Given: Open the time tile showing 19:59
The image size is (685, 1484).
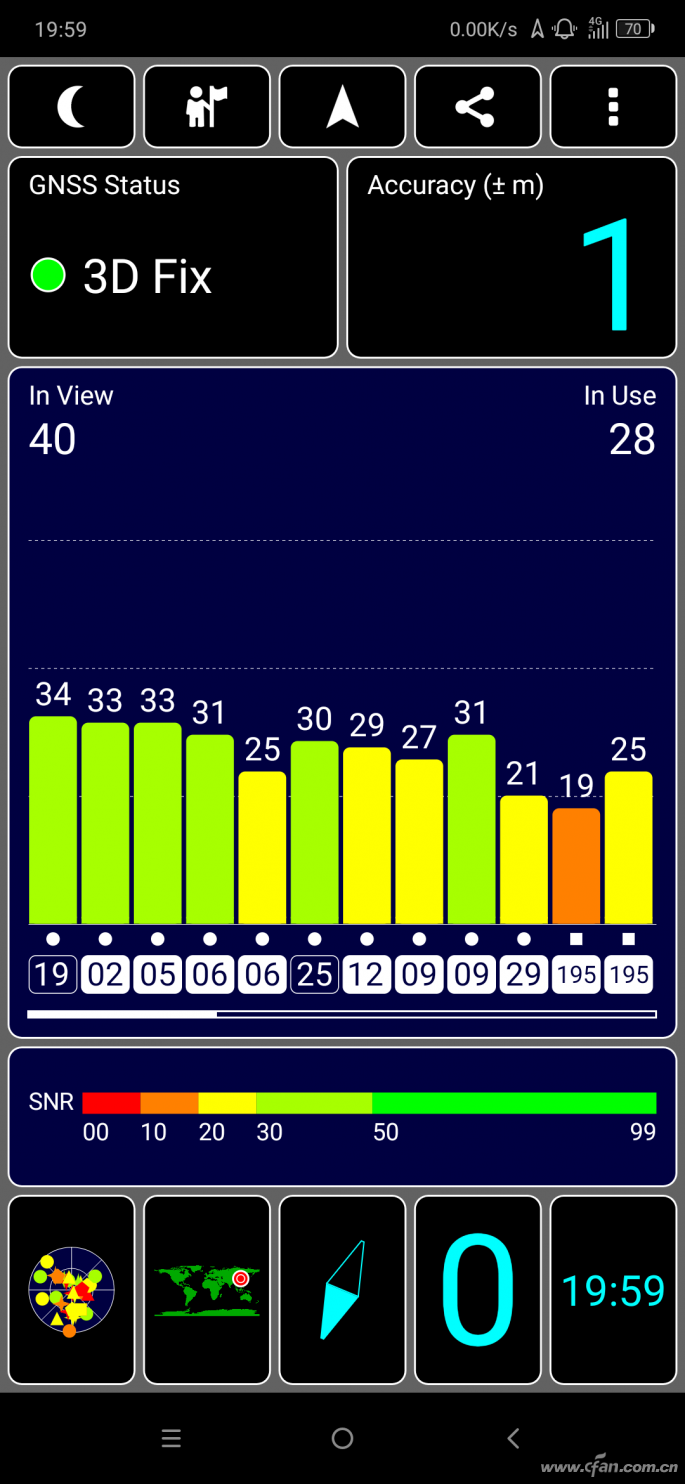Looking at the screenshot, I should [x=613, y=1289].
